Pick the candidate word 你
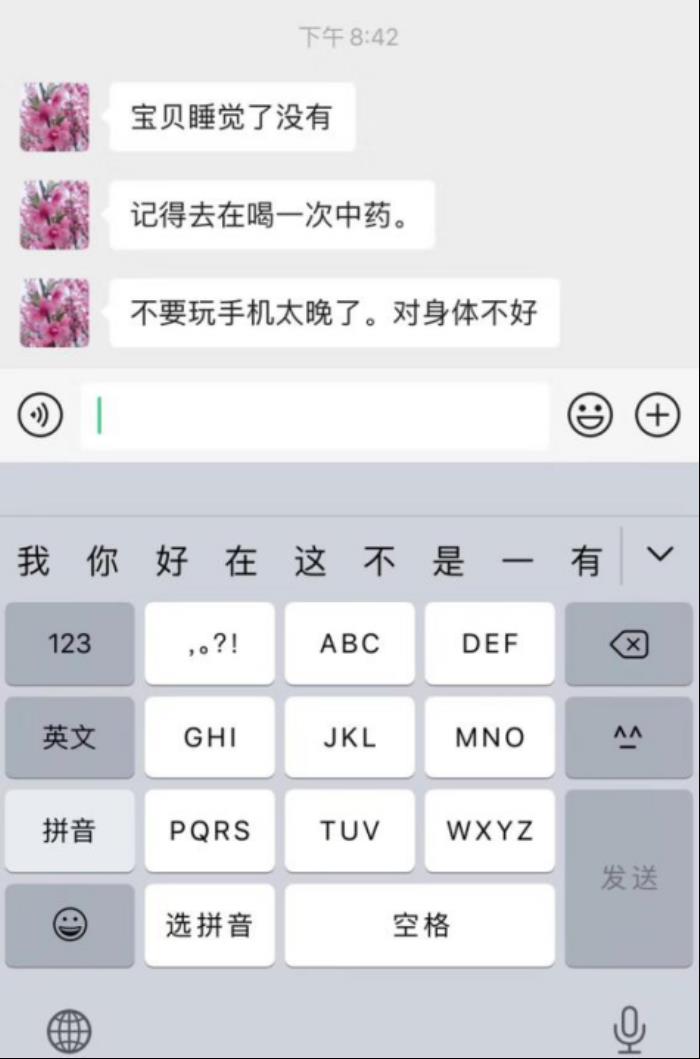This screenshot has width=700, height=1059. click(102, 561)
